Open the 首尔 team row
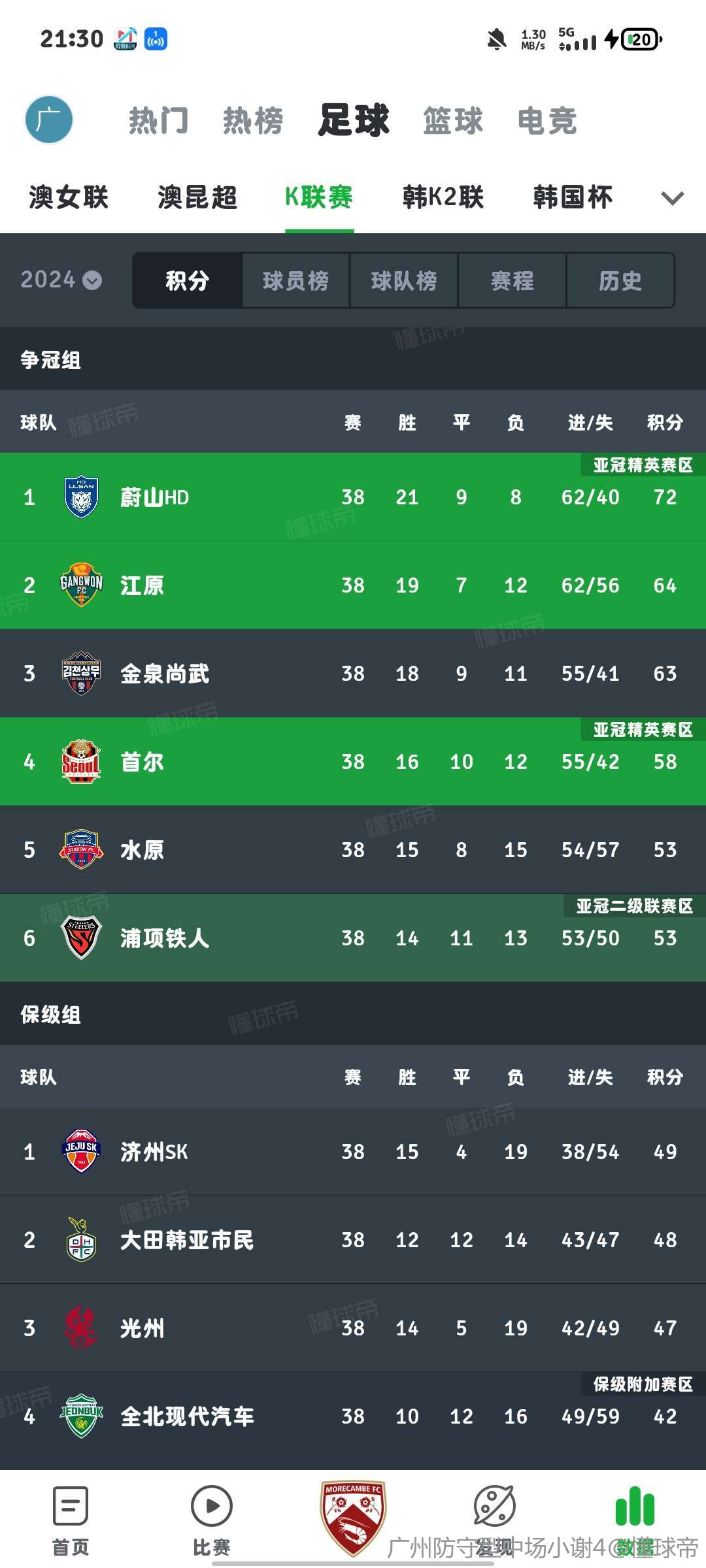The width and height of the screenshot is (706, 1568). click(x=353, y=761)
